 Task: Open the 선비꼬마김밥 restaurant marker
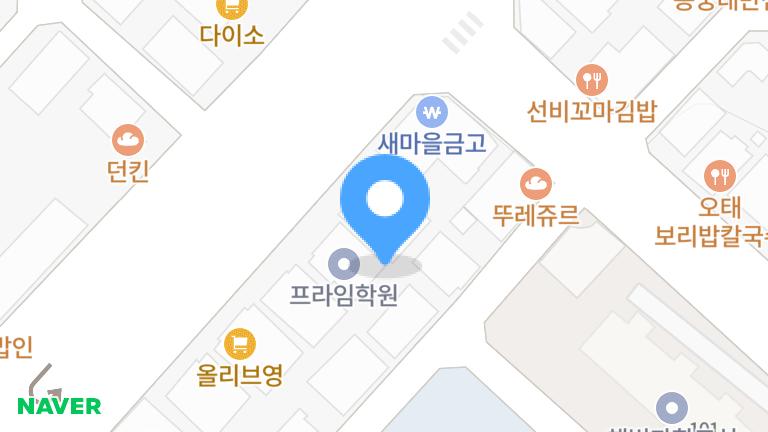(593, 79)
